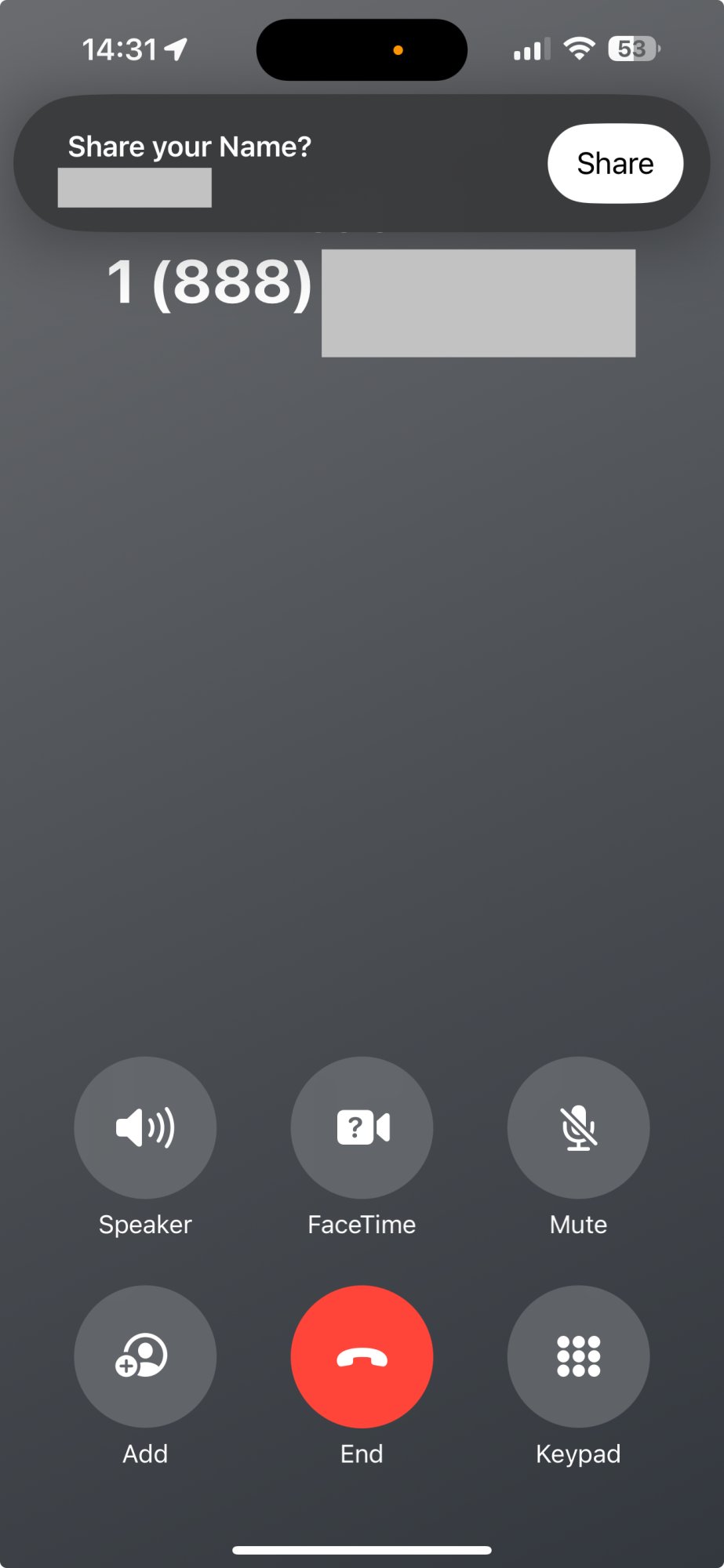The image size is (724, 1568).
Task: Mute the microphone
Action: 578,1127
